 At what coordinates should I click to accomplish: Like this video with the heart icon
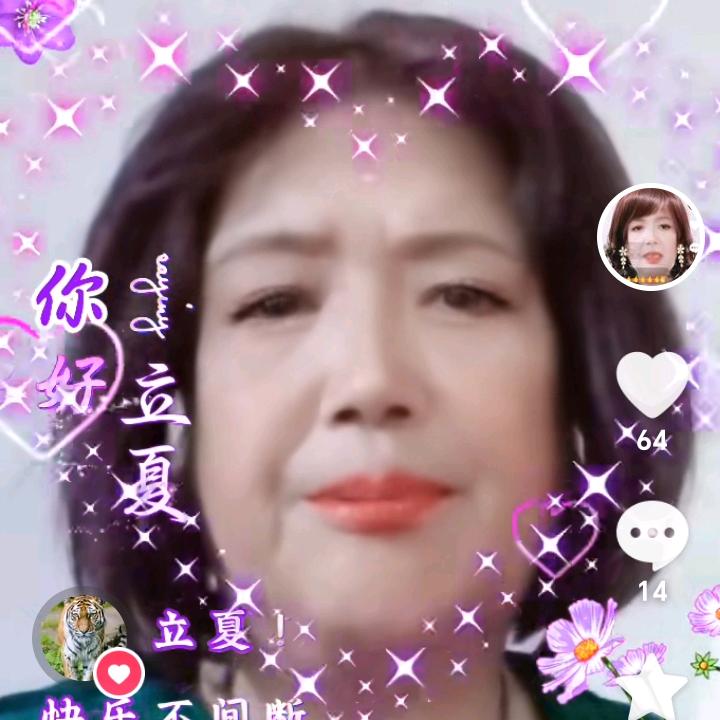point(651,385)
